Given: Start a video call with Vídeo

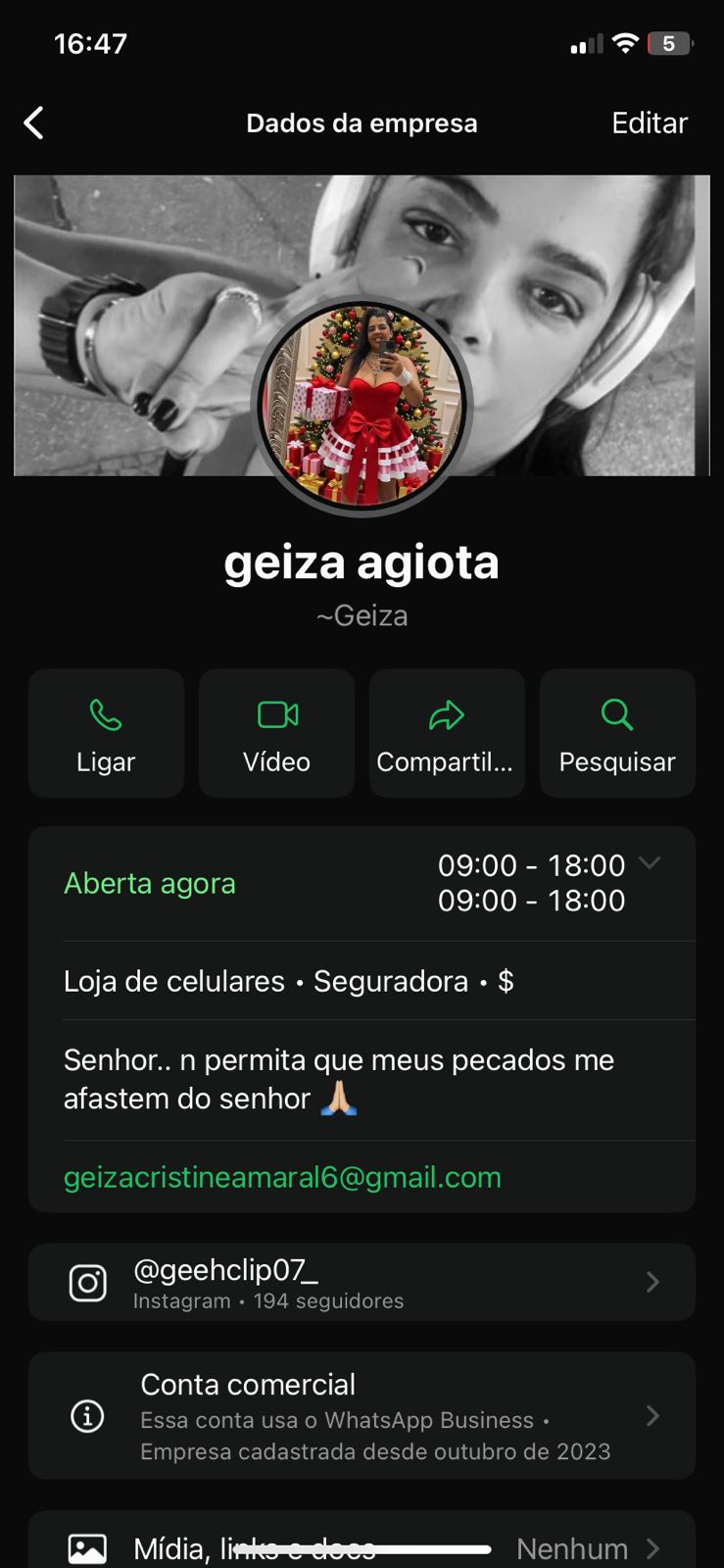Looking at the screenshot, I should click(276, 733).
